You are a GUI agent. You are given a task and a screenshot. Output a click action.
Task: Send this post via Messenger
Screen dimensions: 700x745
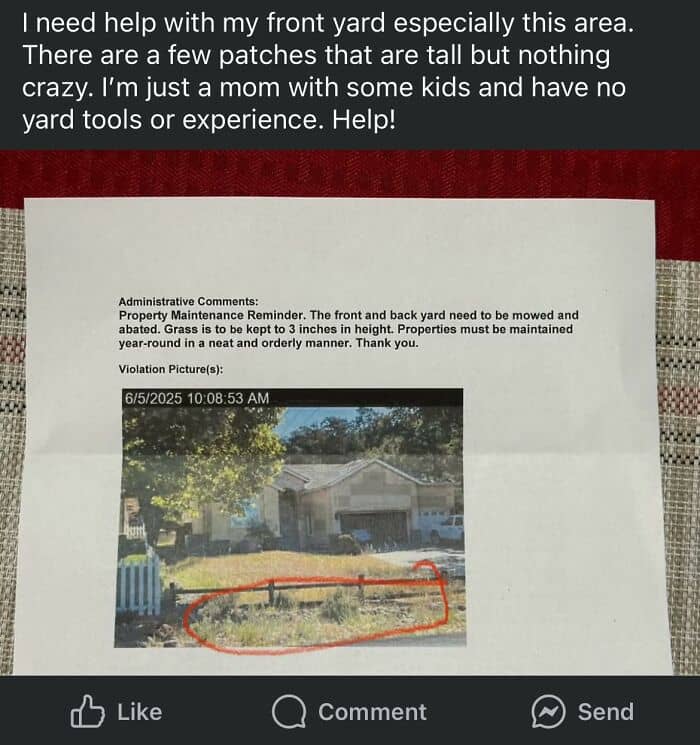(583, 711)
